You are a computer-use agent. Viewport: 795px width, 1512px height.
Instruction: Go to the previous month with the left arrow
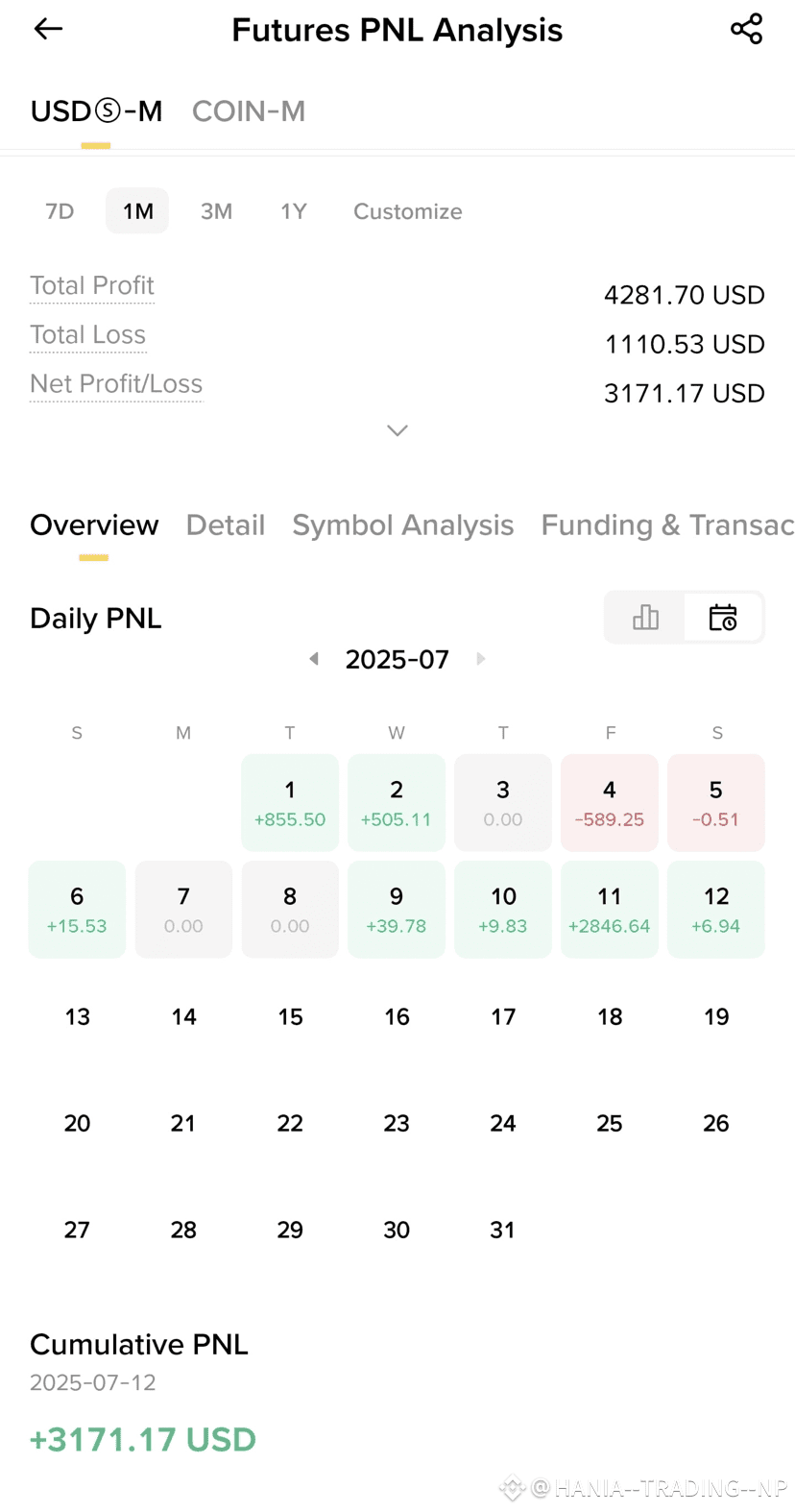(313, 659)
